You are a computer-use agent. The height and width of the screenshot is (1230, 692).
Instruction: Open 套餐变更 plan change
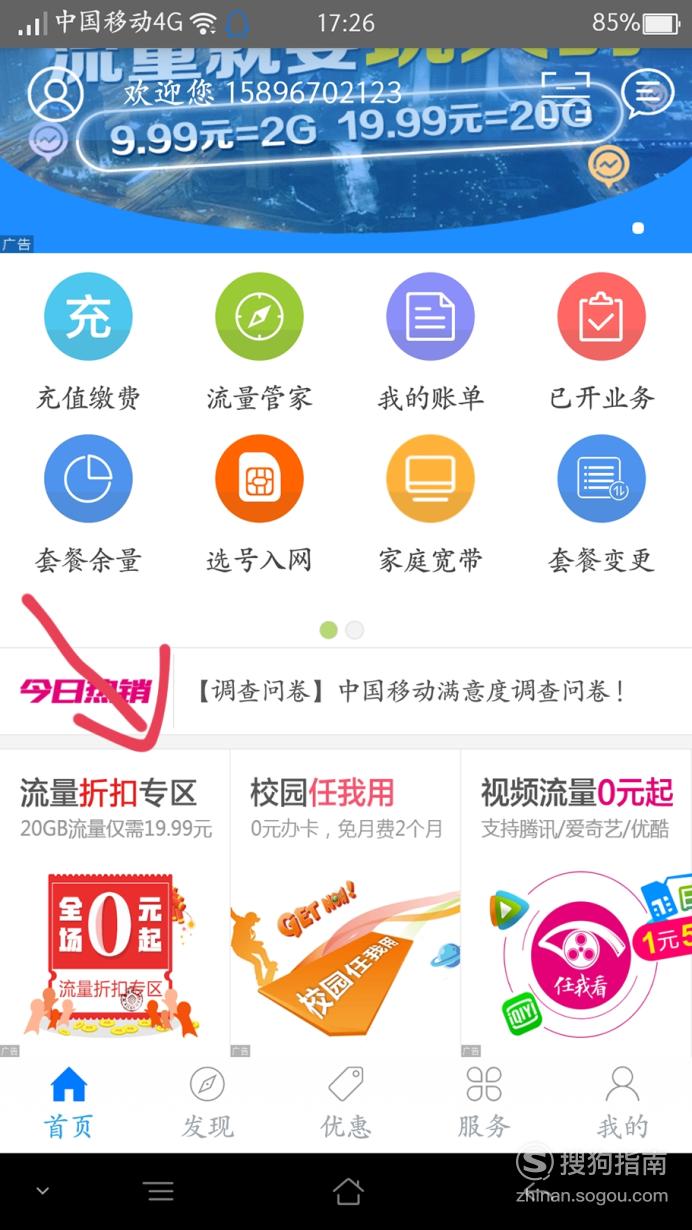pyautogui.click(x=602, y=505)
